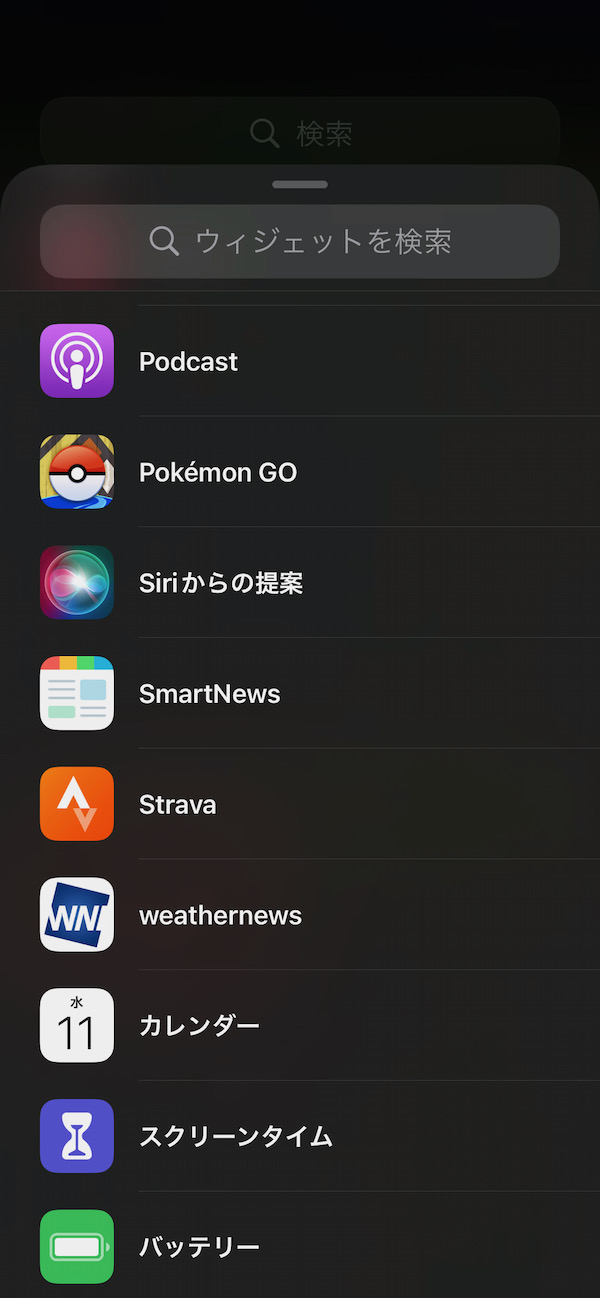This screenshot has height=1298, width=600.
Task: Open the Siriからの提案 widget row
Action: [300, 583]
